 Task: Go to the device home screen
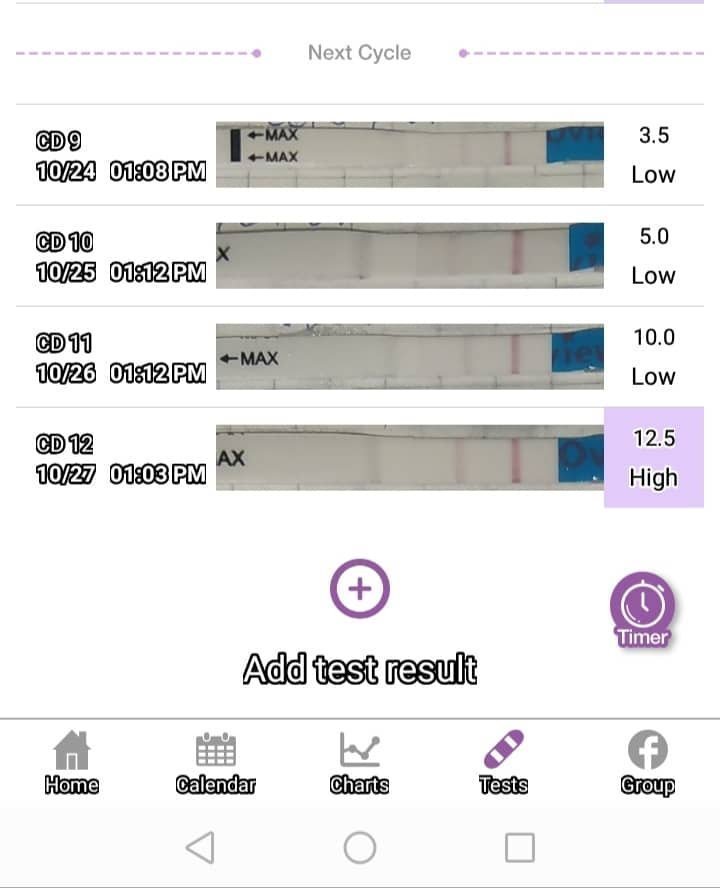[x=359, y=848]
